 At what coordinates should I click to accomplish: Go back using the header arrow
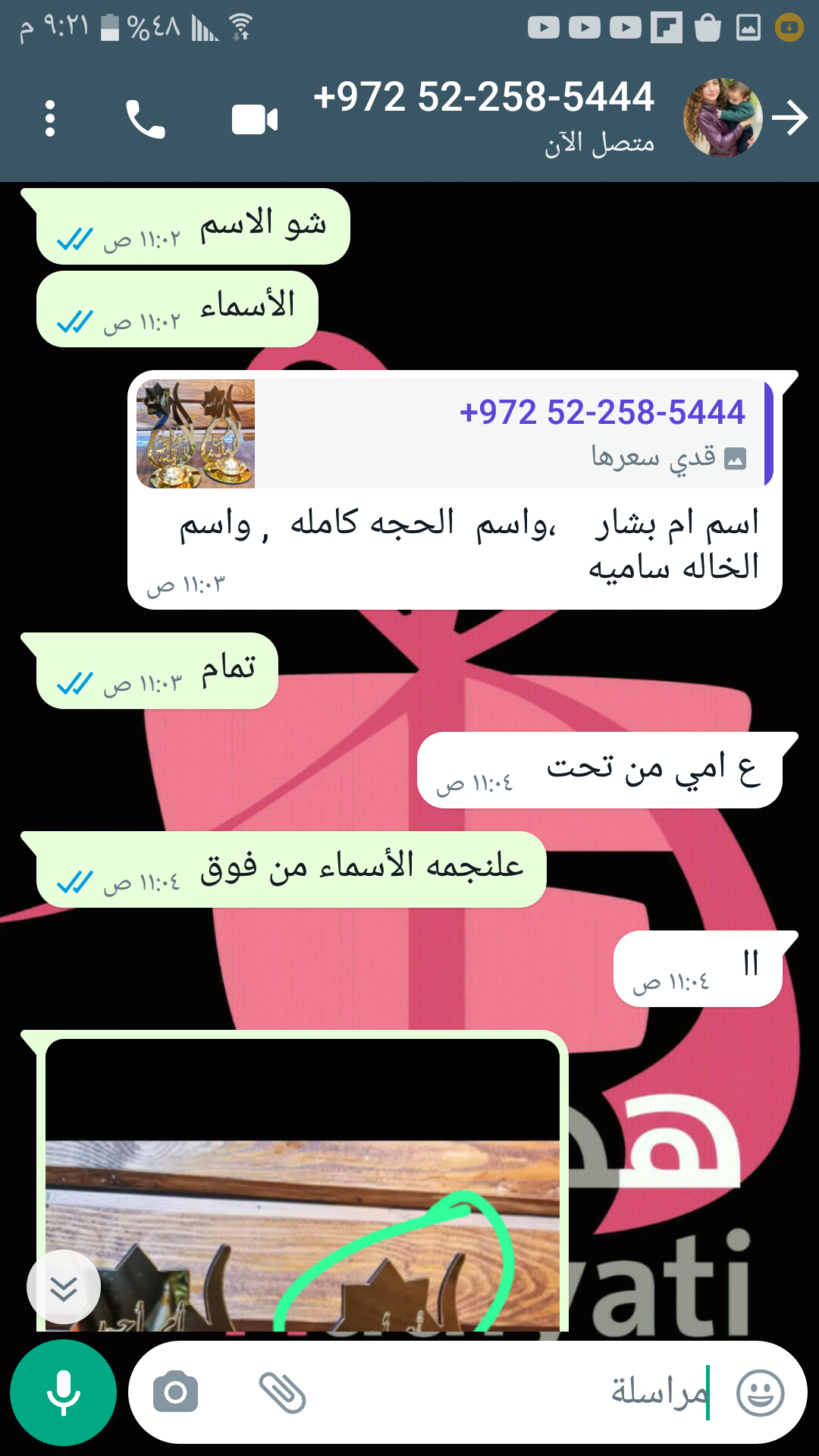tap(789, 118)
